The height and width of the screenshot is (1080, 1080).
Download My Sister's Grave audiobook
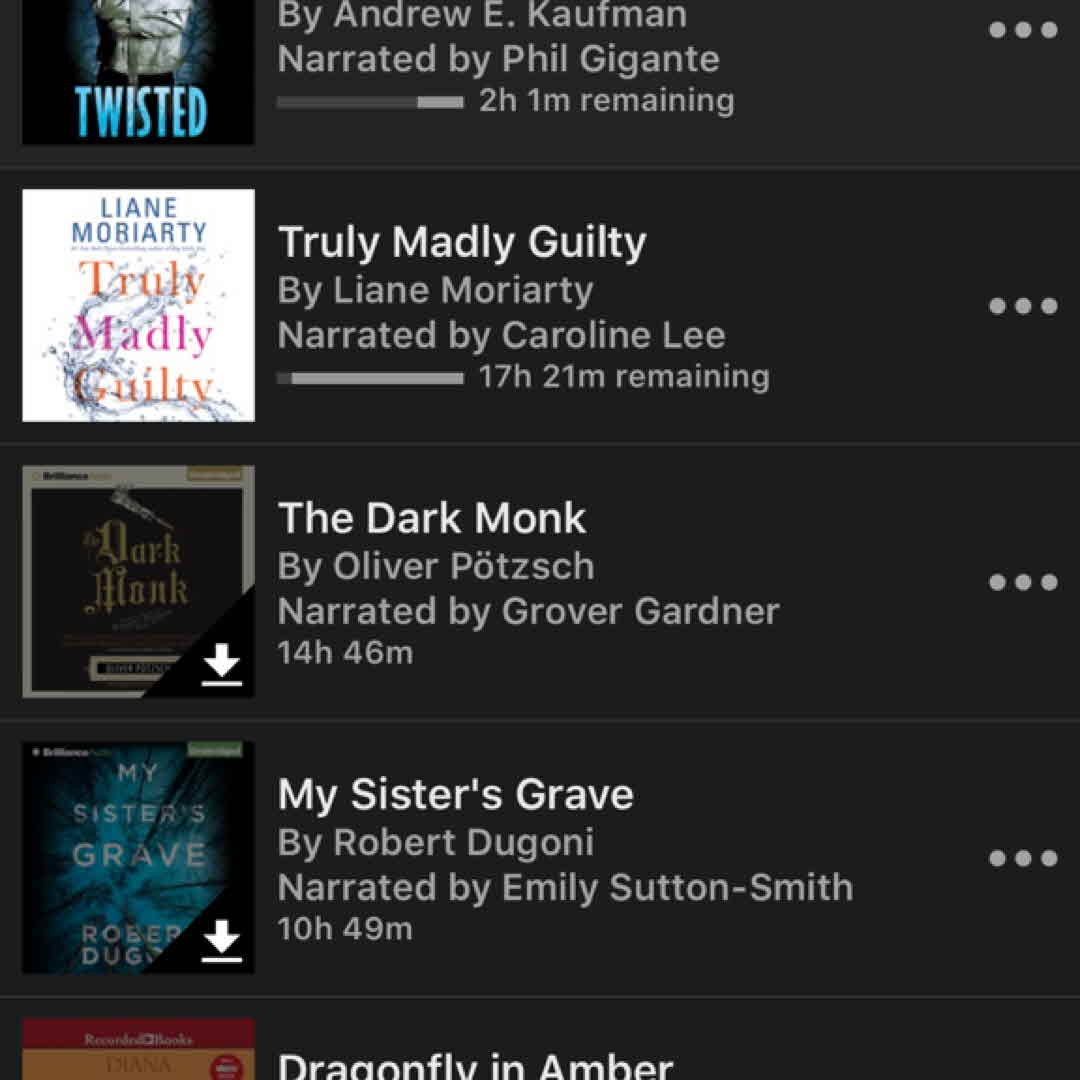point(221,941)
